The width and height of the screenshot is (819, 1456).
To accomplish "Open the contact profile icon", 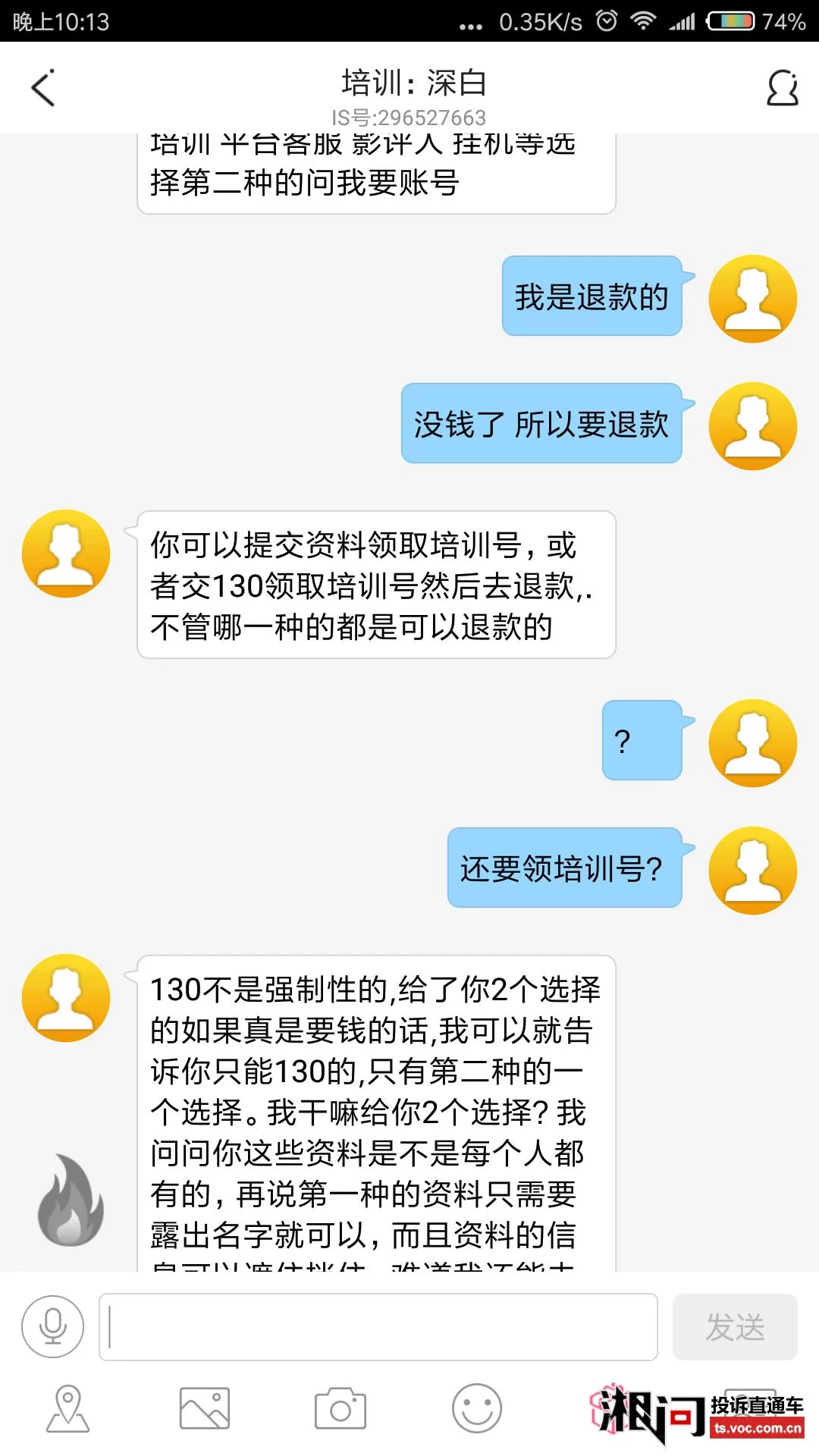I will click(x=782, y=88).
